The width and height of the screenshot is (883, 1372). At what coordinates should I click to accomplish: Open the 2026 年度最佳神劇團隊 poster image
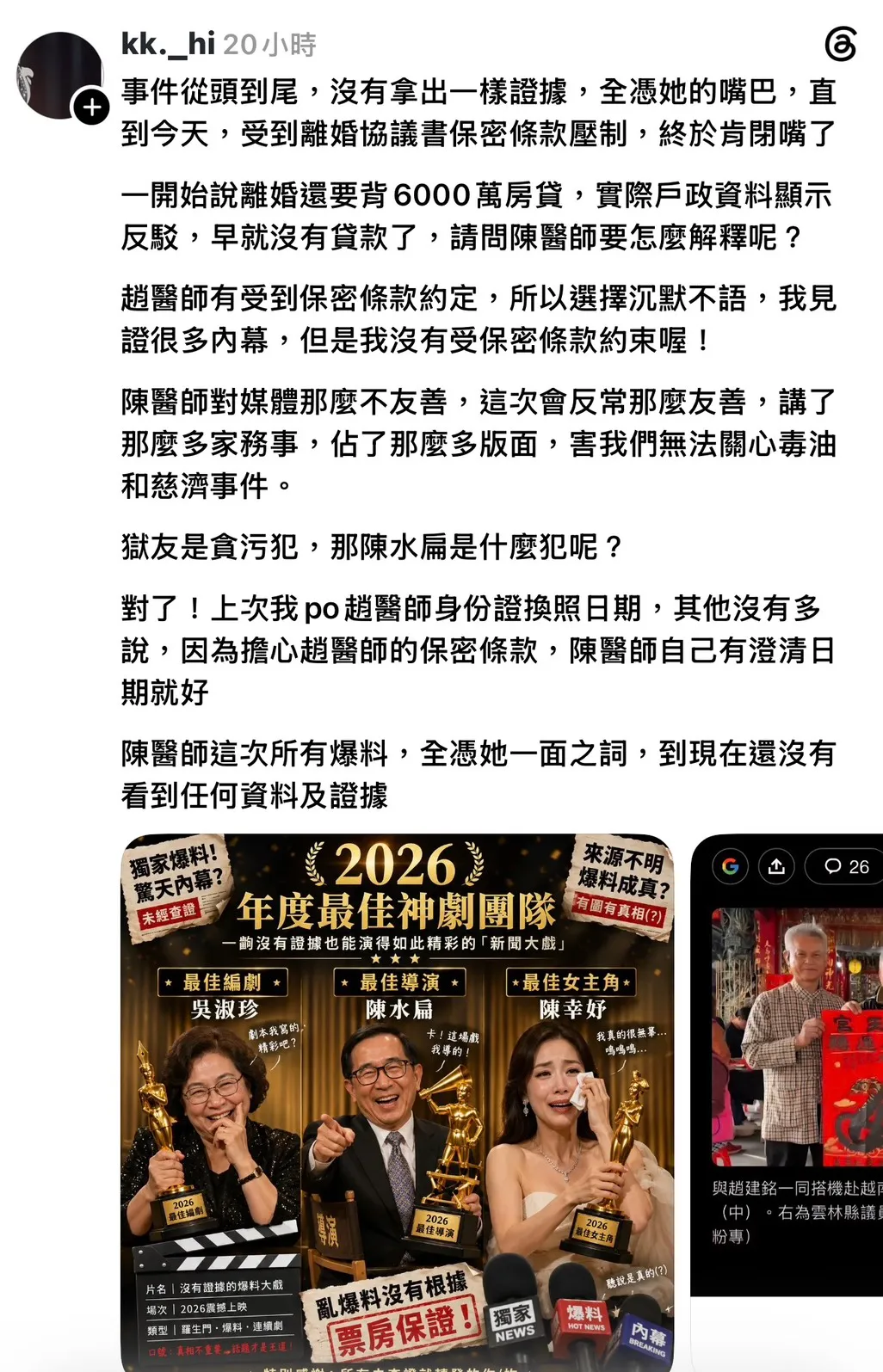(x=397, y=1103)
